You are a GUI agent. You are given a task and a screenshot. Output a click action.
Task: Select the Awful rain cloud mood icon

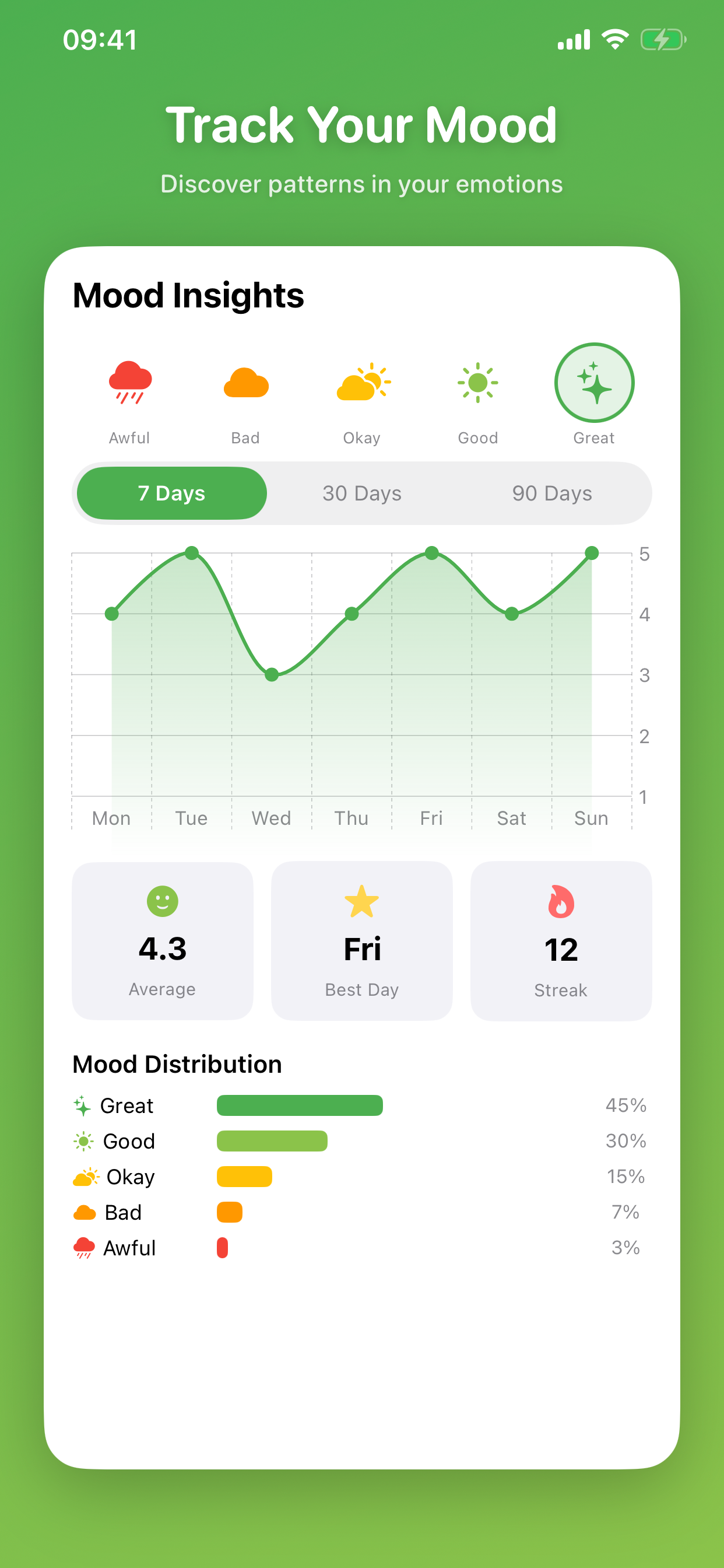tap(128, 381)
